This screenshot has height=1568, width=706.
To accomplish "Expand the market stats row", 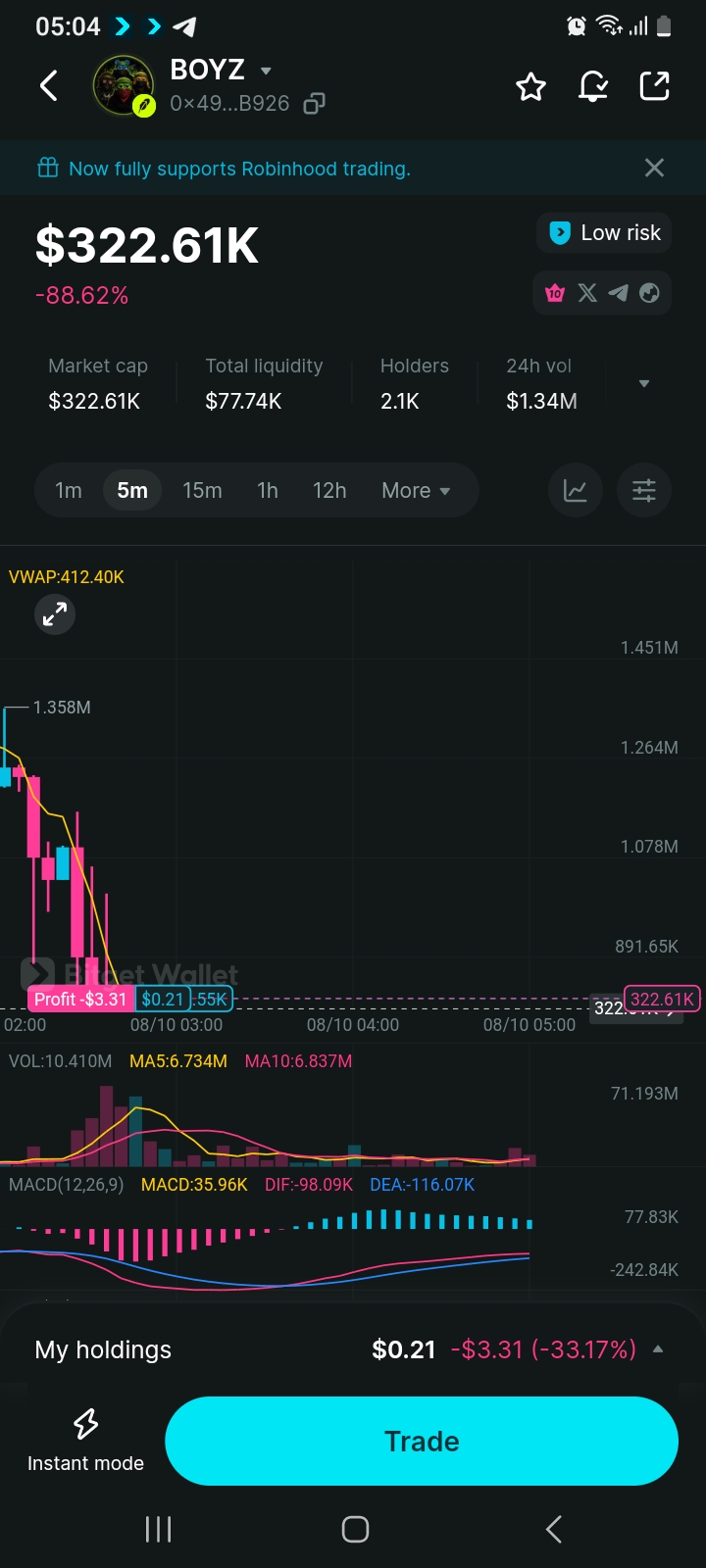I will point(644,383).
